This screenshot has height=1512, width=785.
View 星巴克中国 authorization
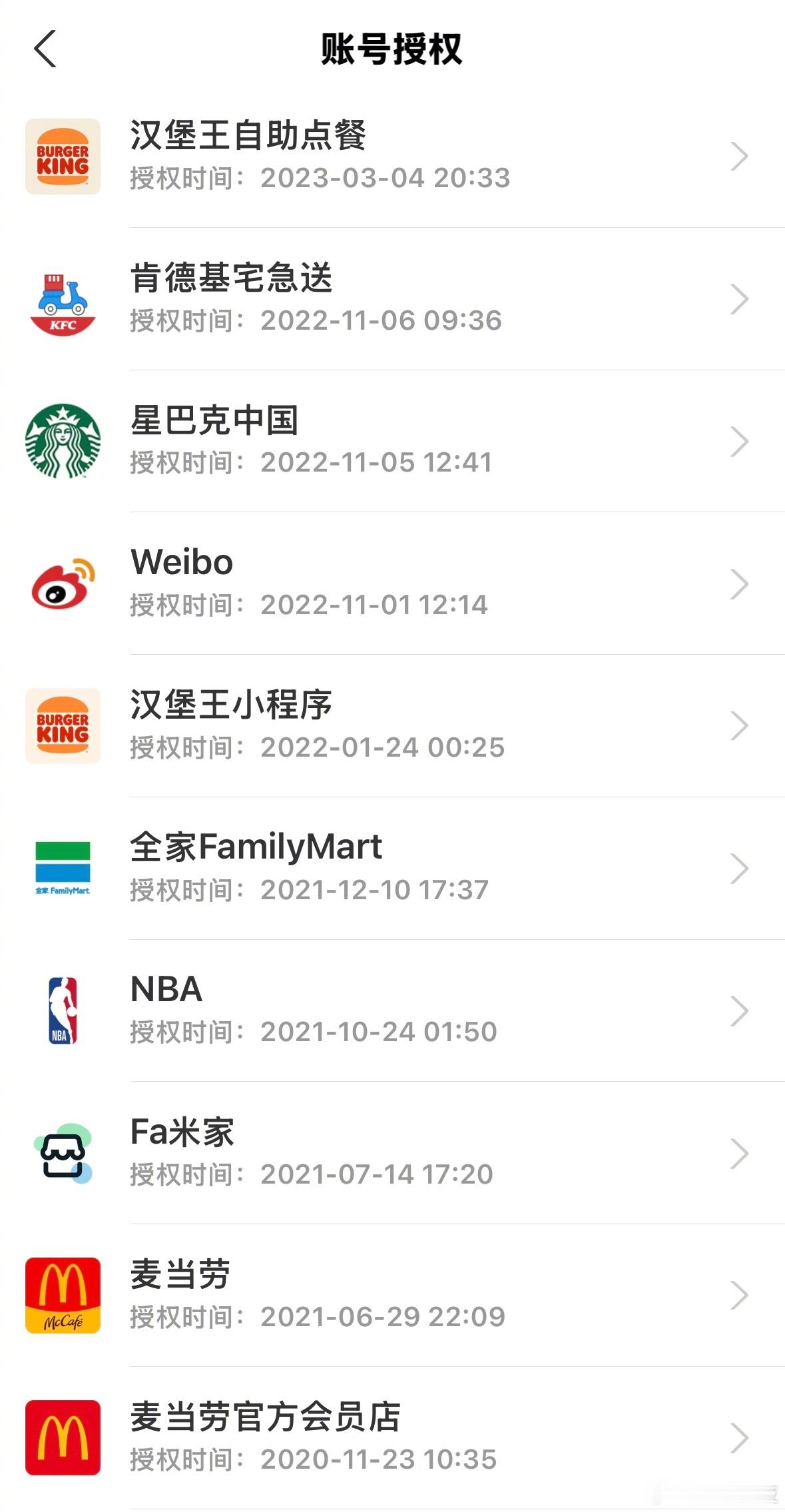(393, 441)
